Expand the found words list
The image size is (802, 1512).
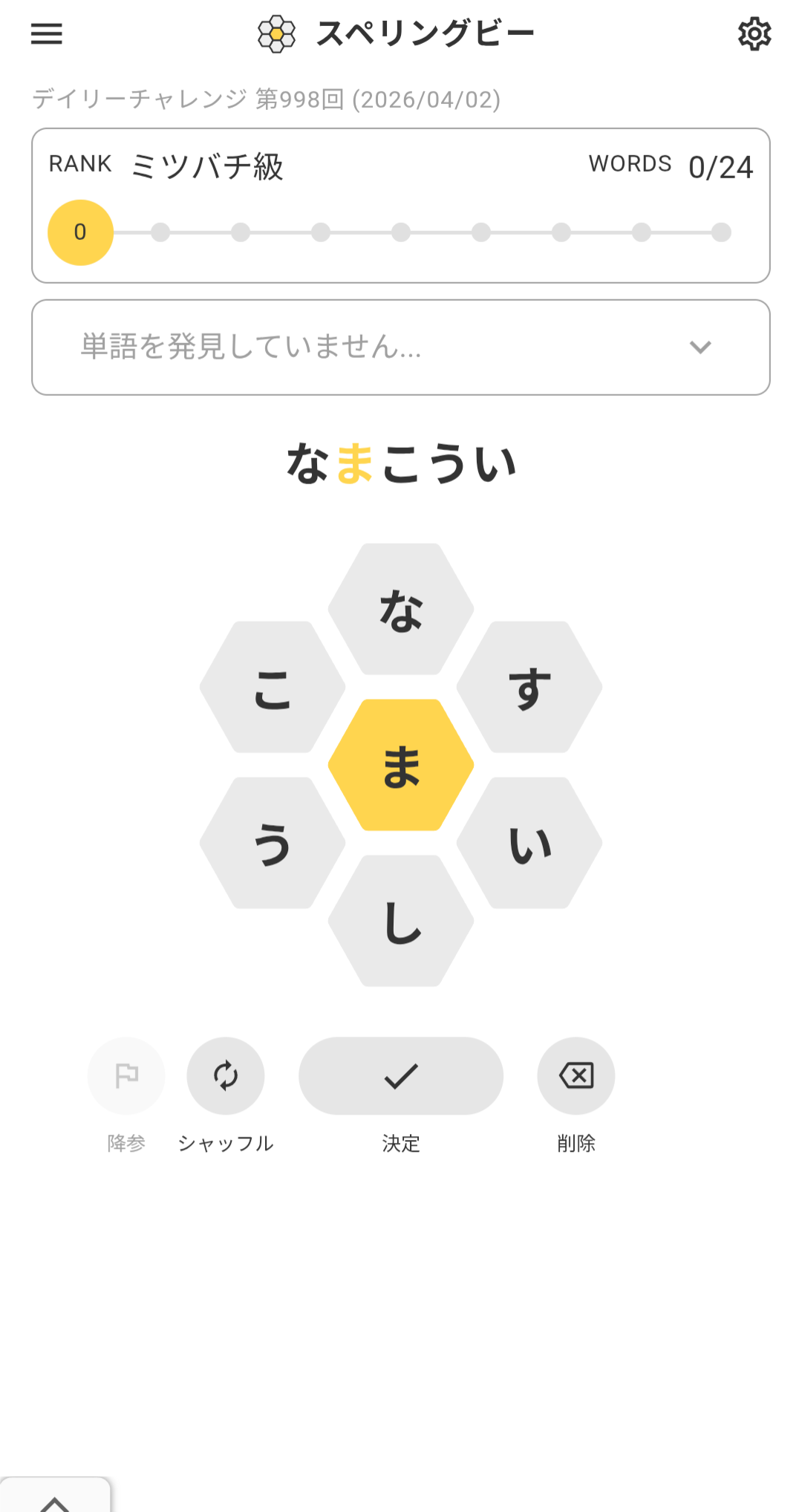pyautogui.click(x=700, y=347)
